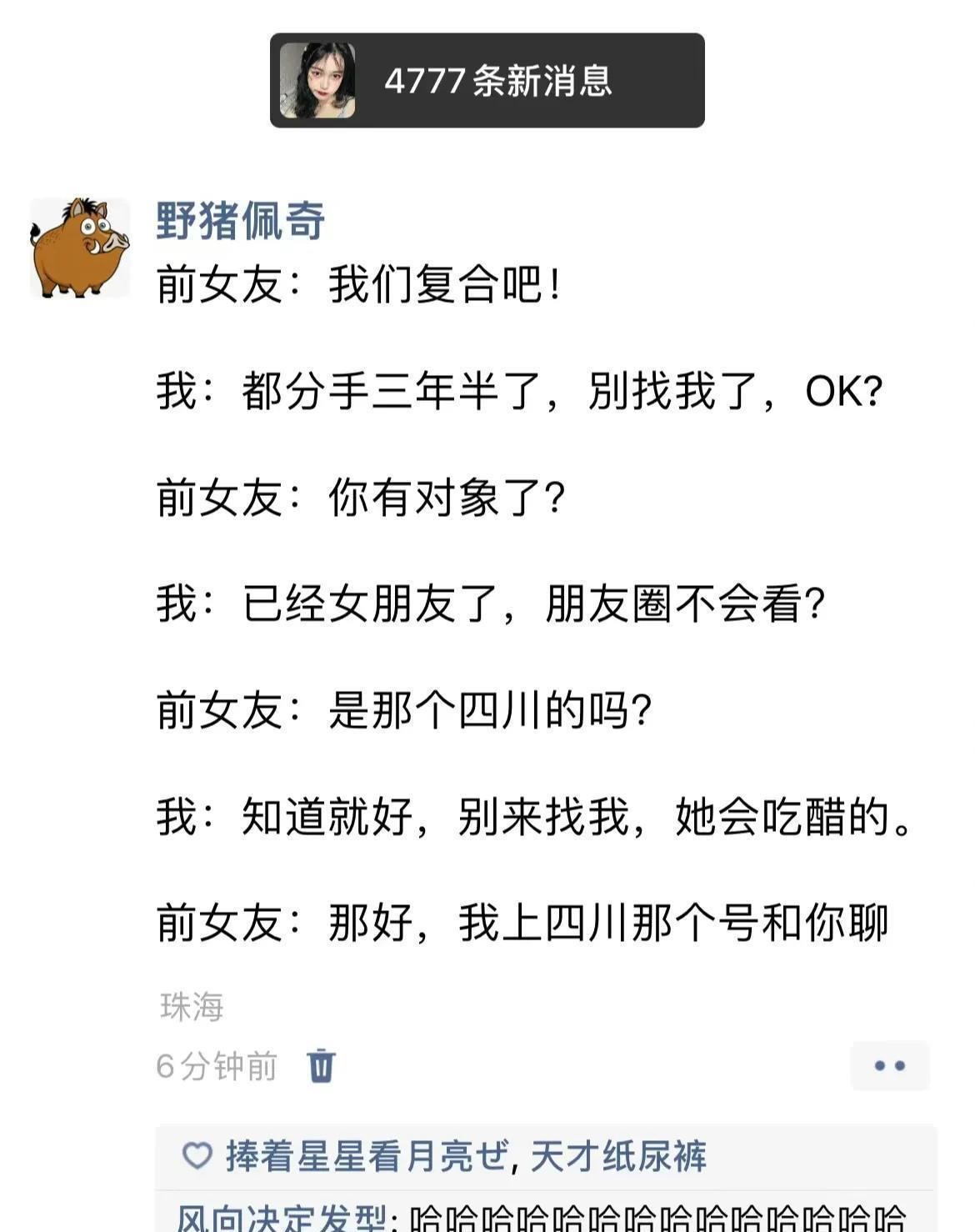Open commenter 风向决定发型's profile
The height and width of the screenshot is (1232, 975).
282,1219
